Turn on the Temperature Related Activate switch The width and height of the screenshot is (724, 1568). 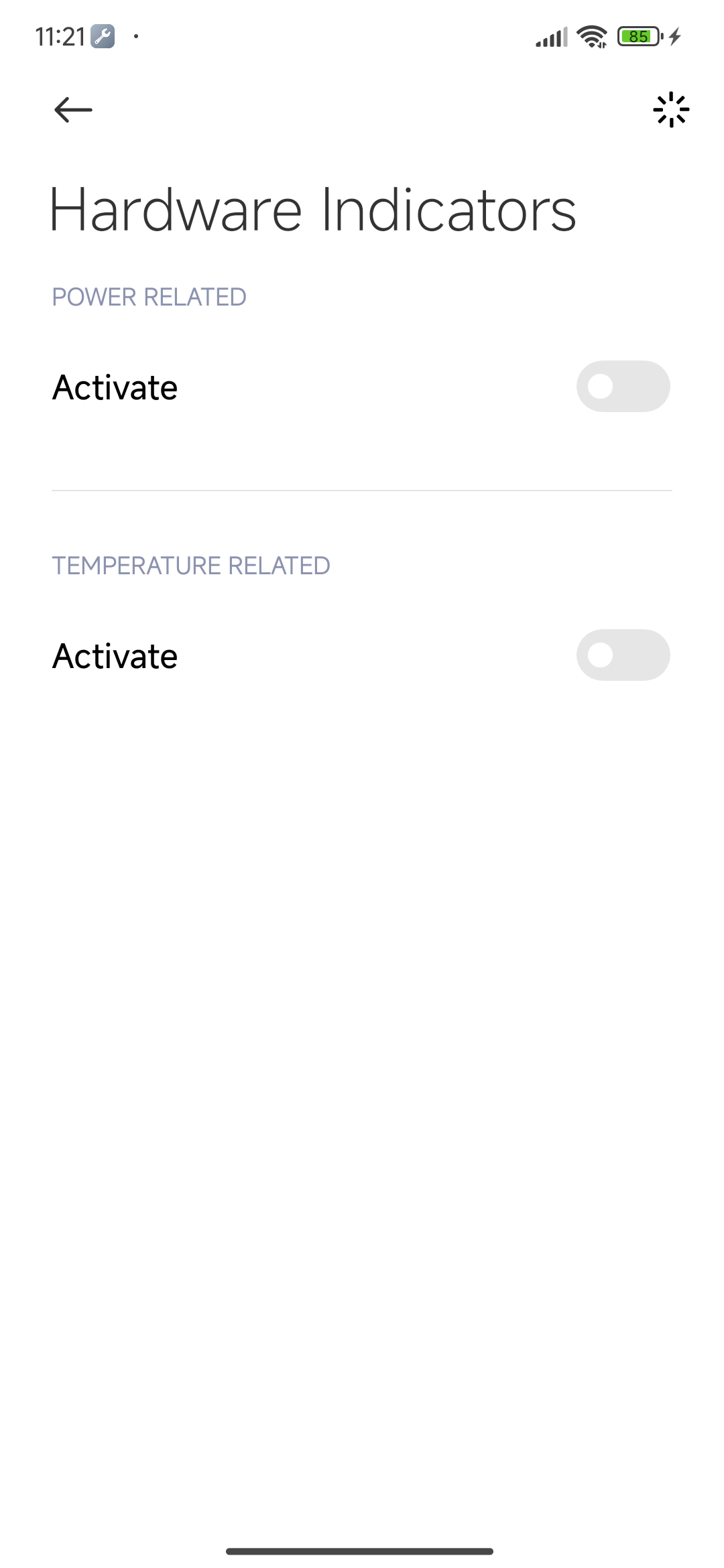tap(623, 655)
